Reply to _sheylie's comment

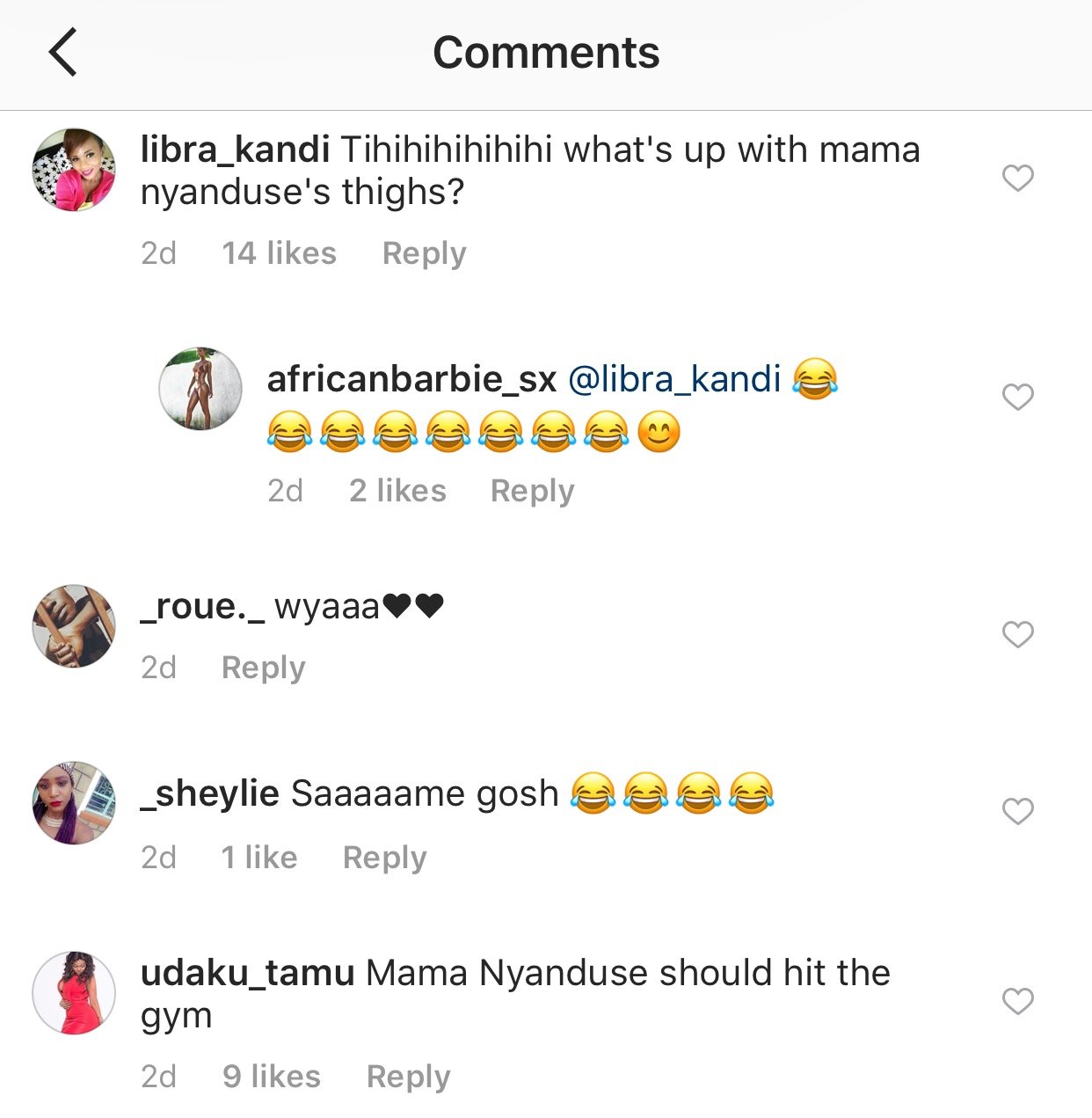click(384, 858)
